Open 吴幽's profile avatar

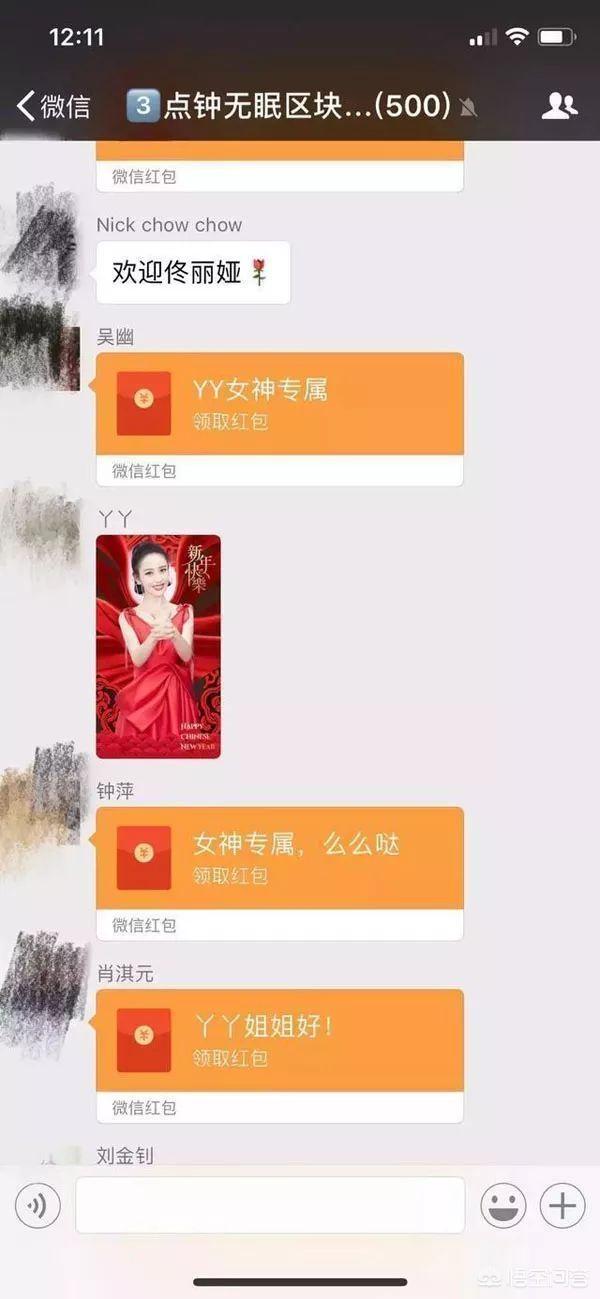[x=40, y=345]
